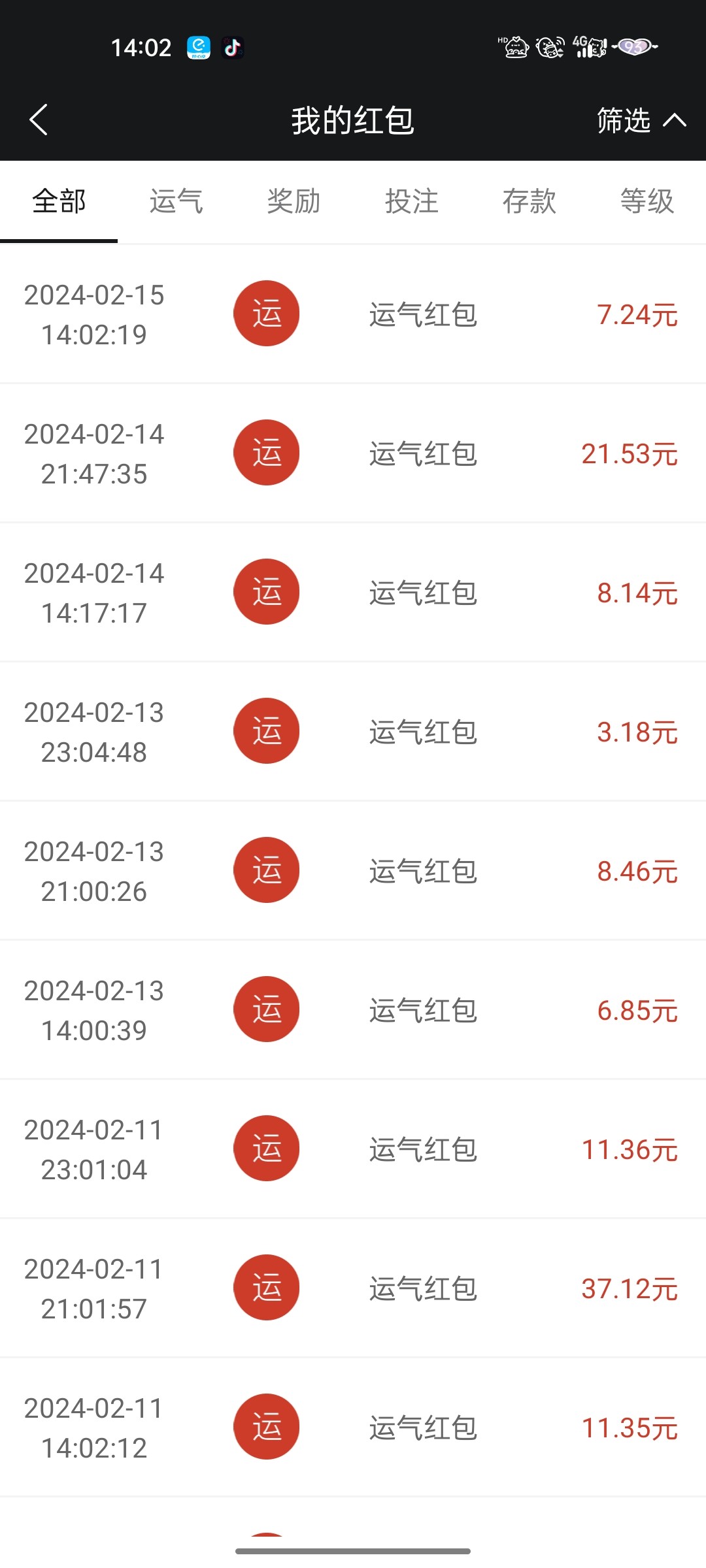The height and width of the screenshot is (1568, 706).
Task: Switch to the 运气 tab
Action: [x=175, y=201]
